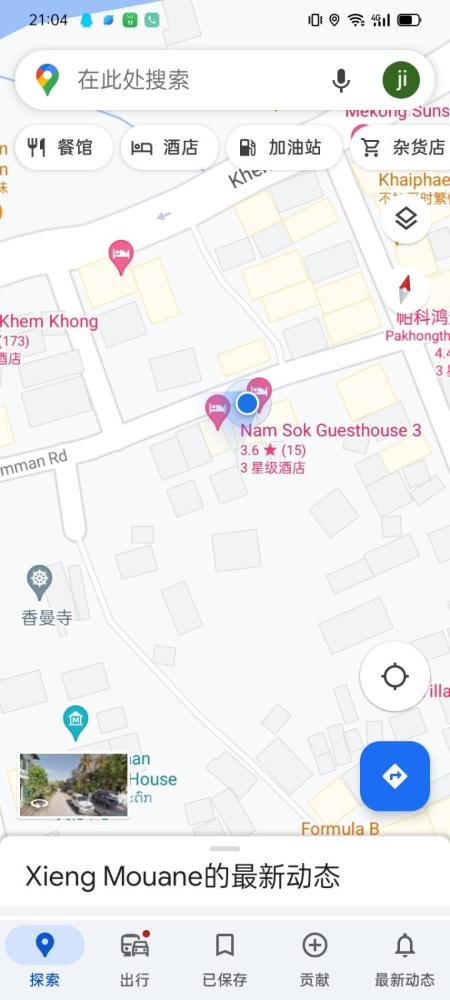Open the blue directions button
Screen dimensions: 450x1000
[x=395, y=776]
